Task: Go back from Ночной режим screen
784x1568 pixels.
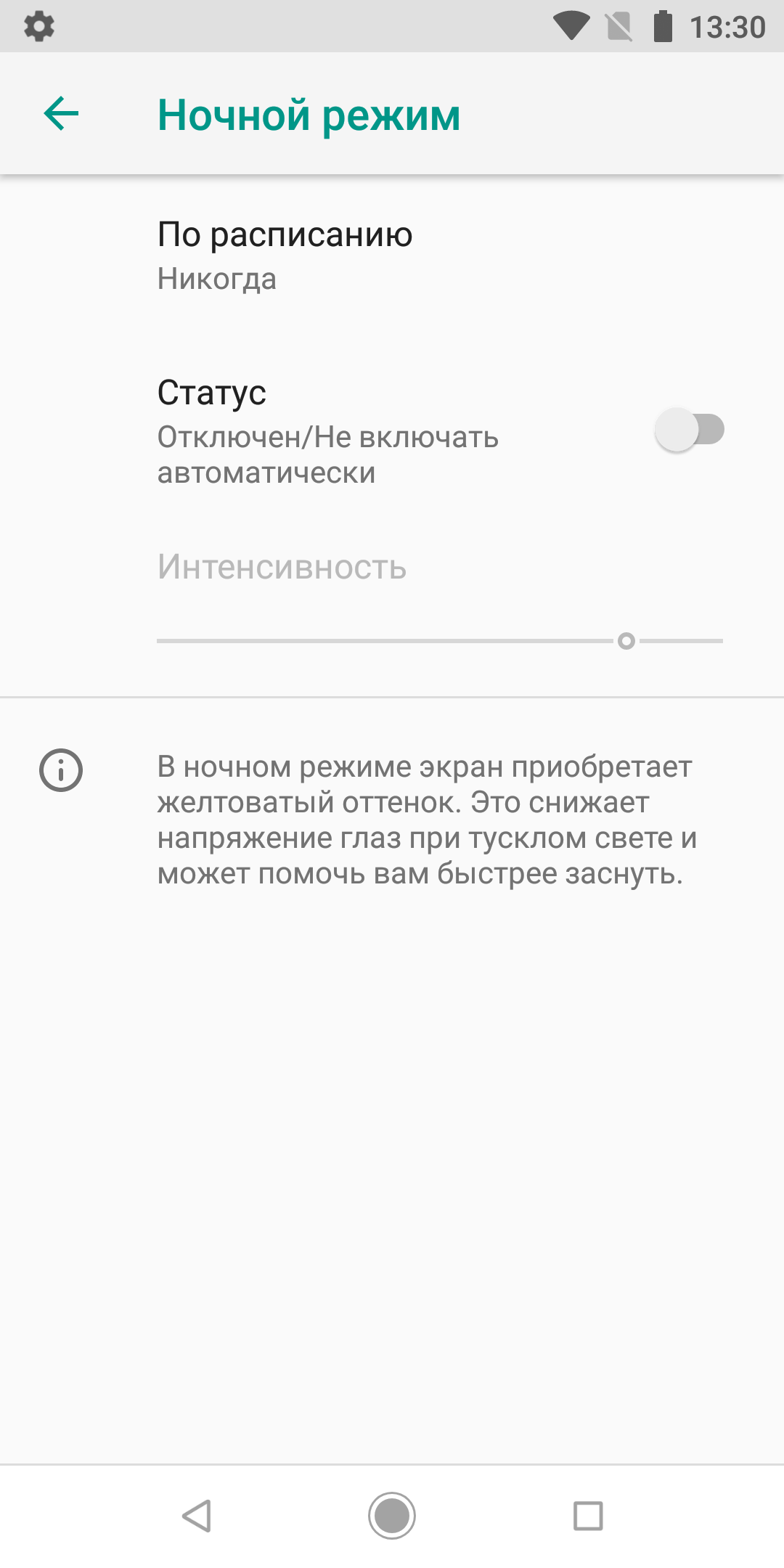Action: click(61, 114)
